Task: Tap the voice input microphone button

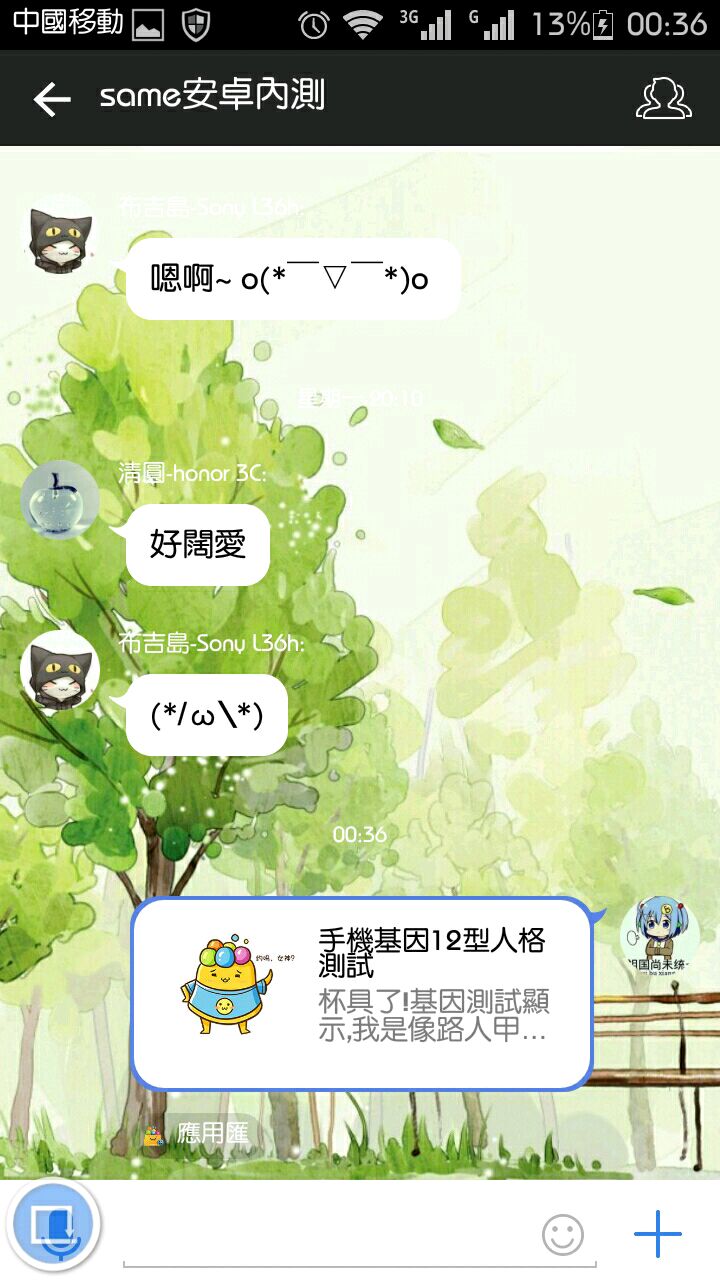Action: pyautogui.click(x=52, y=1225)
